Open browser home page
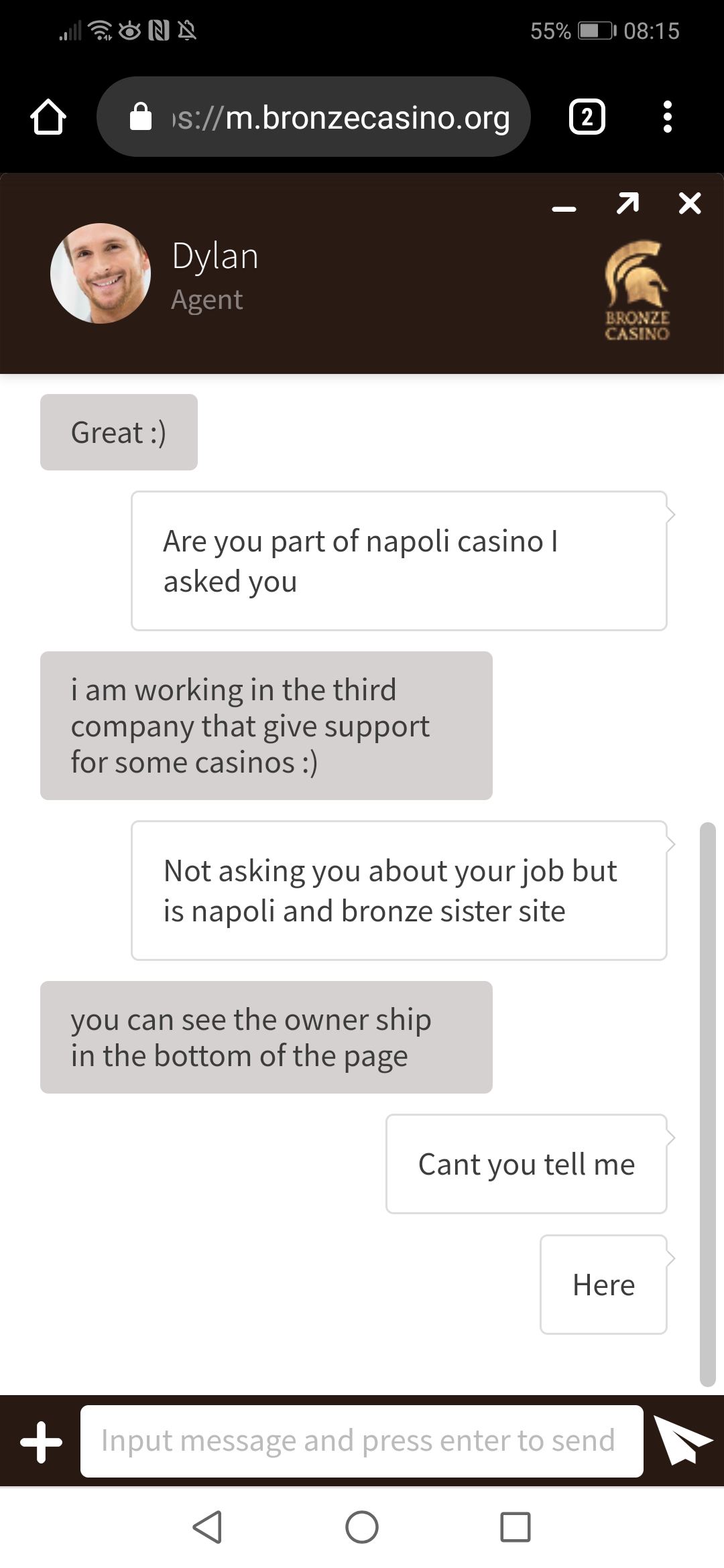This screenshot has width=724, height=1568. (48, 117)
